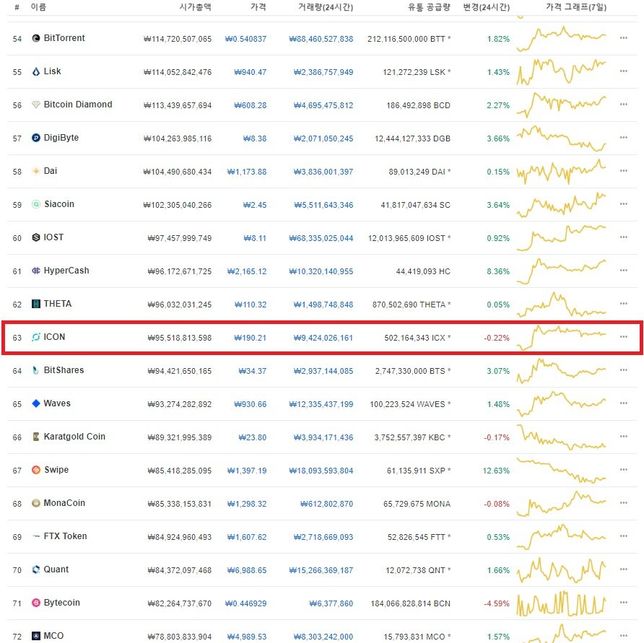This screenshot has width=644, height=643.
Task: Open the IOST 24h volume link
Action: point(323,238)
